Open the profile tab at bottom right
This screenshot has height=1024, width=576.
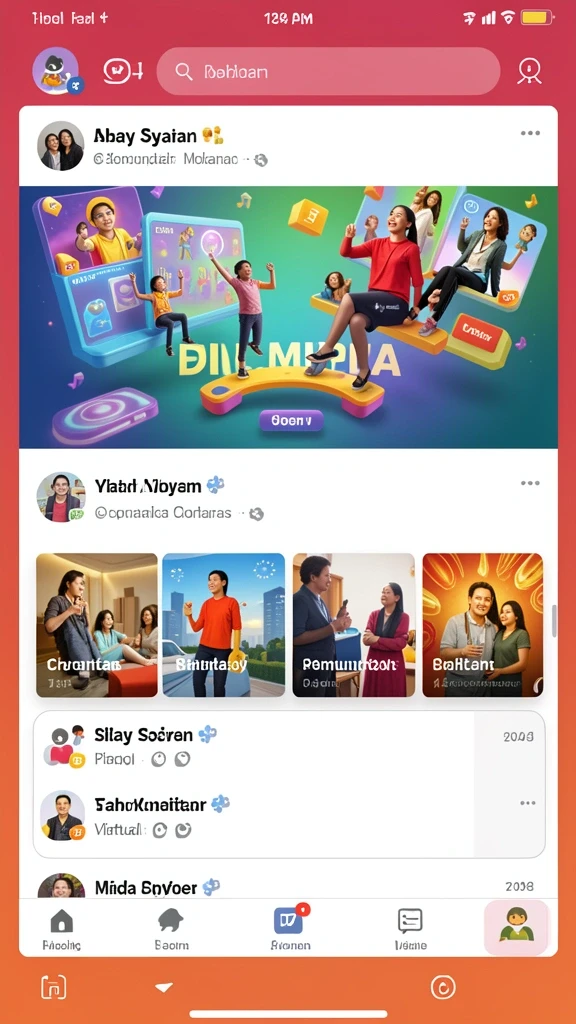coord(517,927)
